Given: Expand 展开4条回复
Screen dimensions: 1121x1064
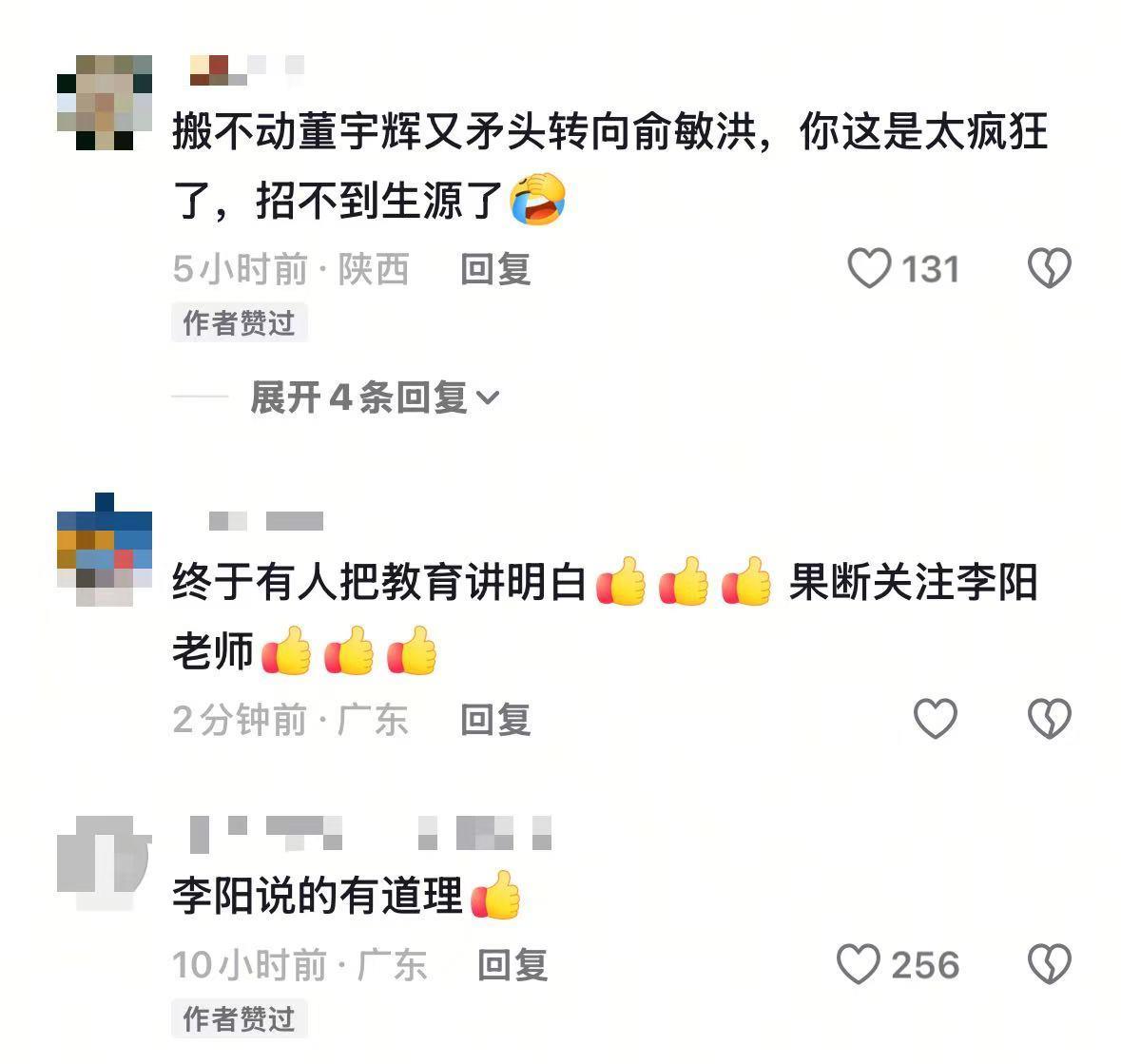Looking at the screenshot, I should tap(374, 397).
